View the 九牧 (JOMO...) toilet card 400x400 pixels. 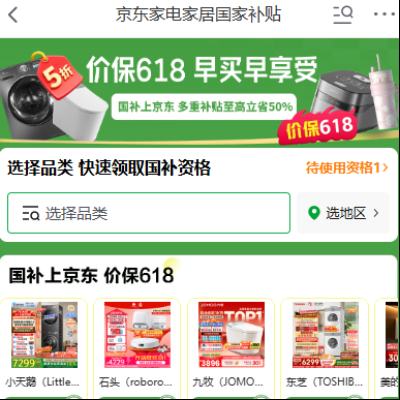point(231,347)
